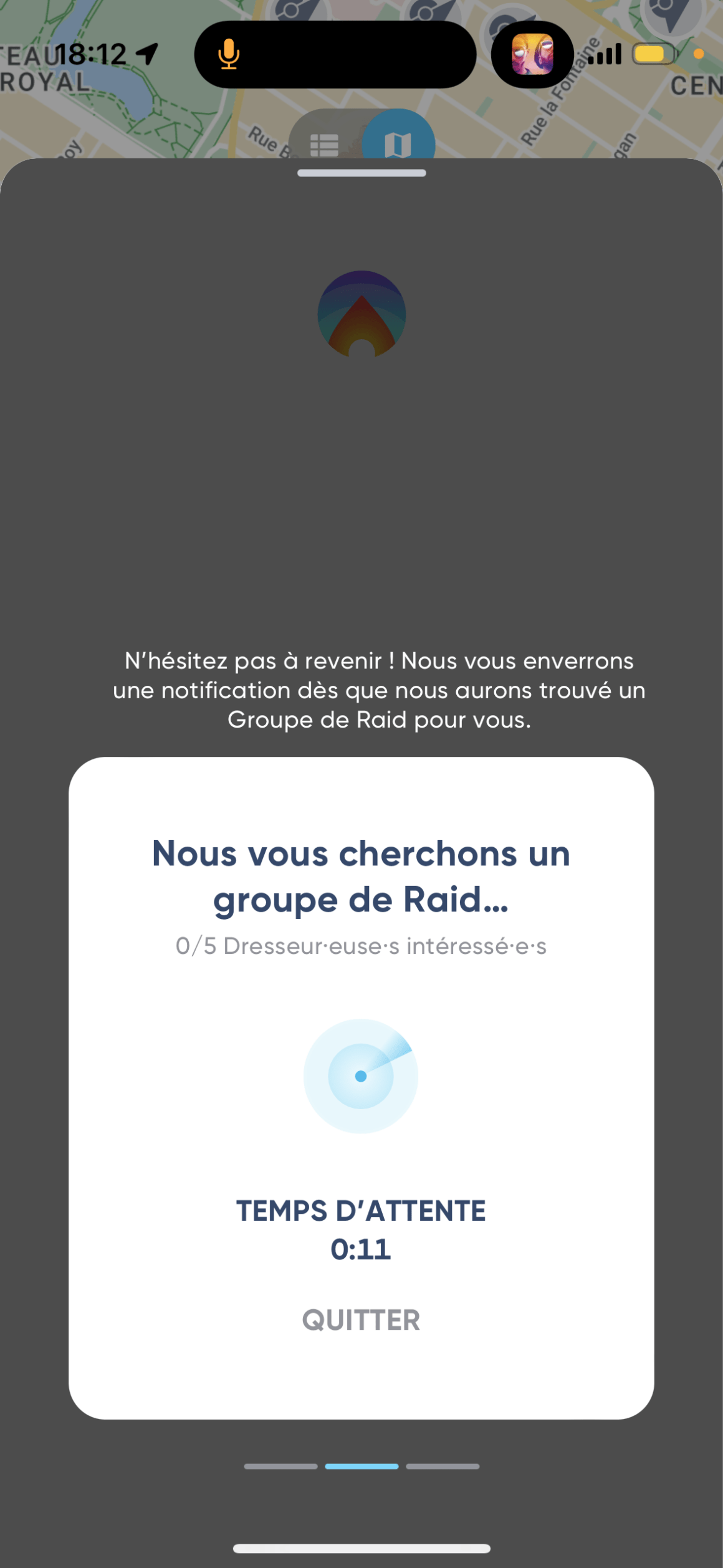Switch to the list view toggle
Viewport: 723px width, 1568px height.
[325, 144]
